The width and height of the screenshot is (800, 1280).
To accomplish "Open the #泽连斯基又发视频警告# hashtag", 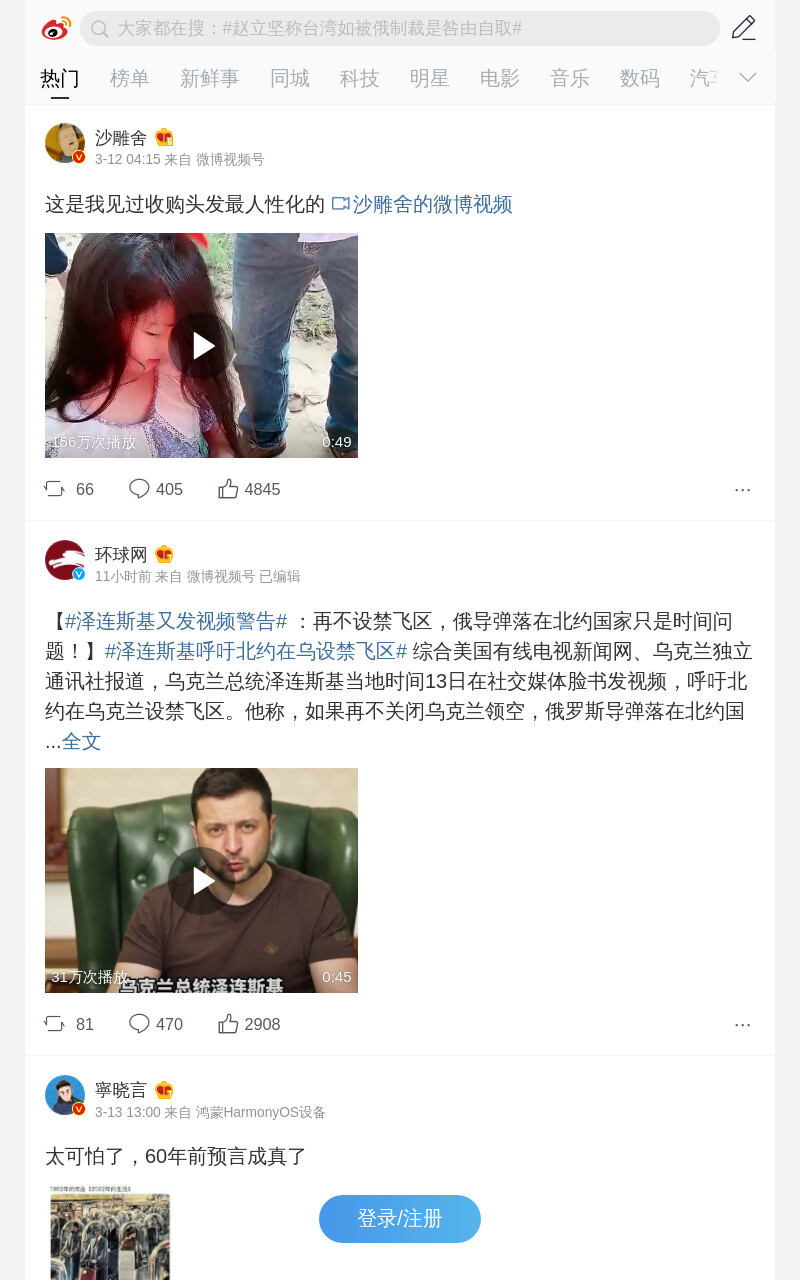I will pos(176,621).
